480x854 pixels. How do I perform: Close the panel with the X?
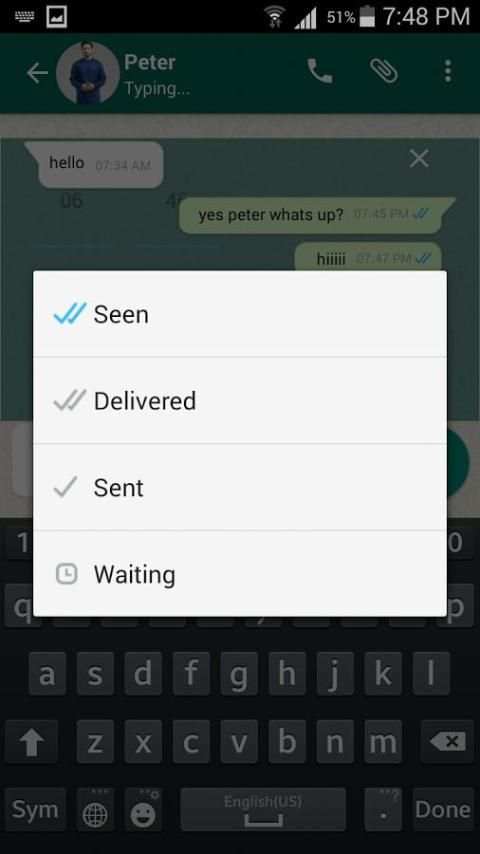(419, 158)
